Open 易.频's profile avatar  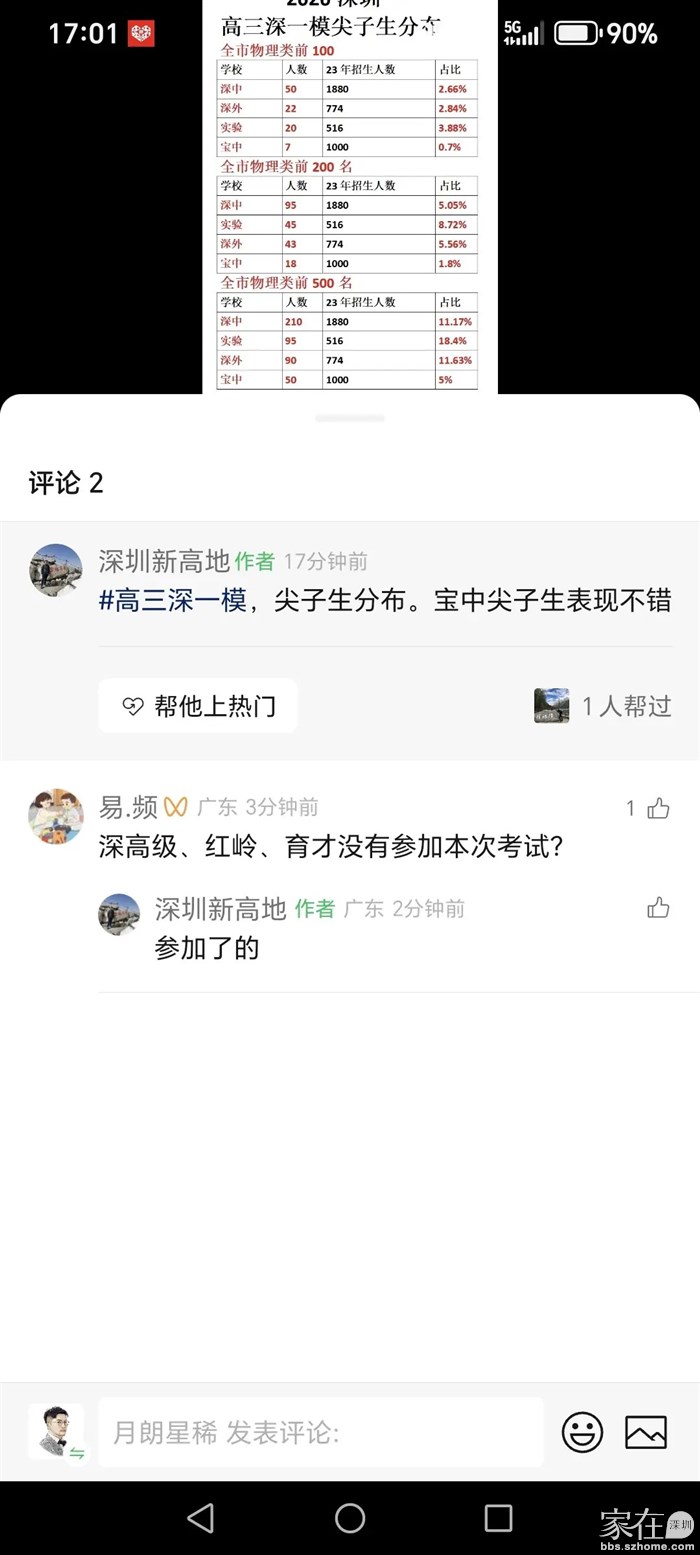tap(55, 816)
